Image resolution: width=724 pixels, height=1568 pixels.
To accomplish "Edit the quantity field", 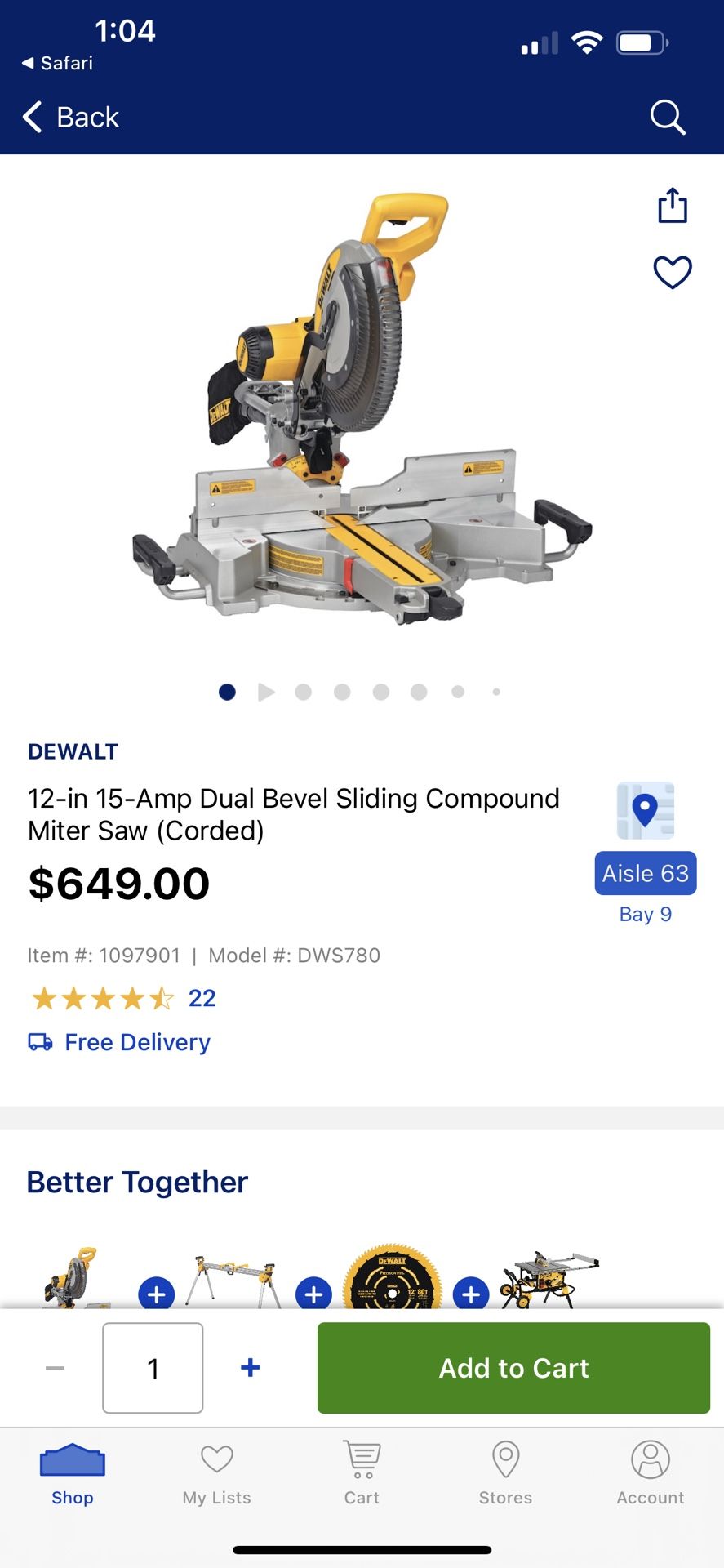I will (153, 1368).
